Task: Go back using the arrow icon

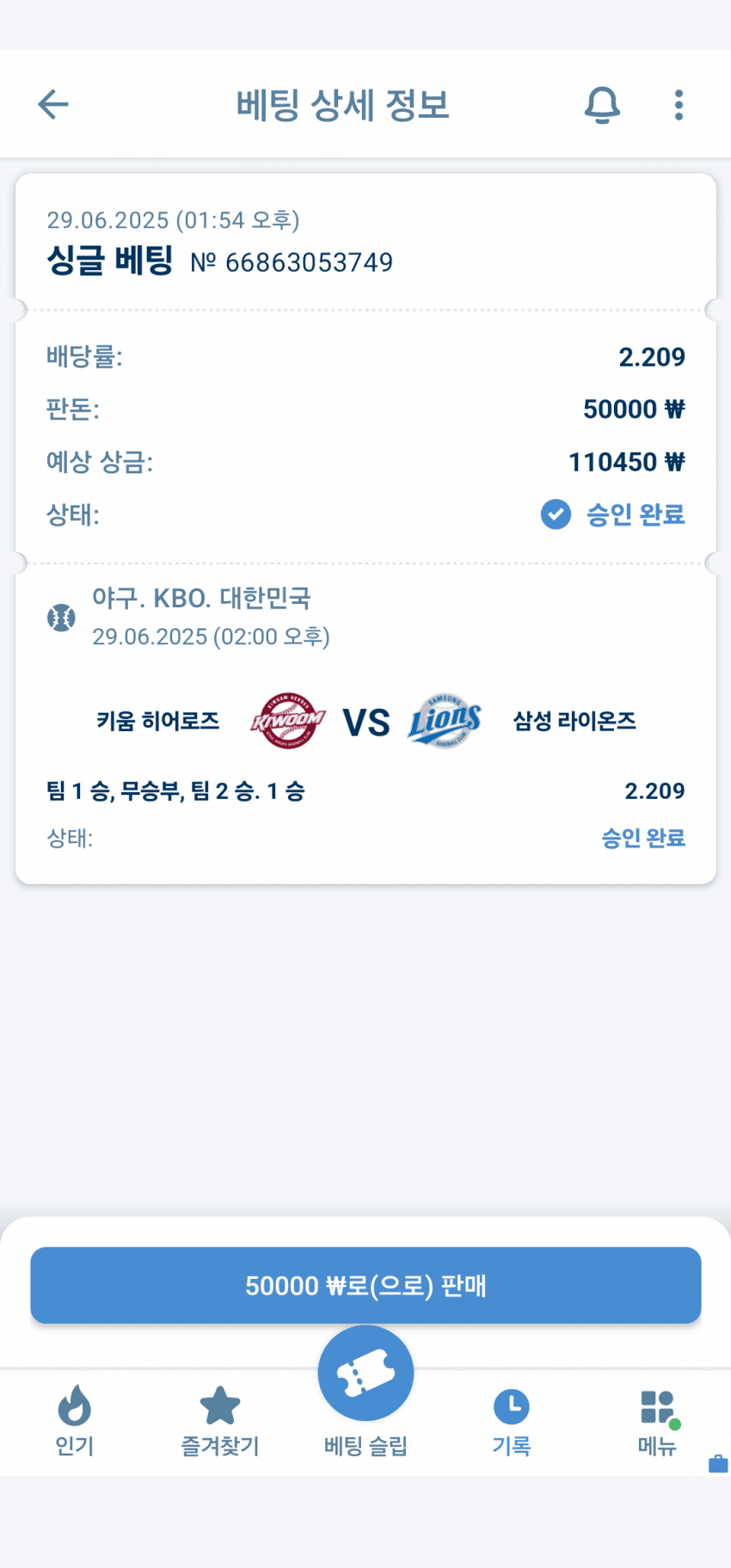Action: click(53, 105)
